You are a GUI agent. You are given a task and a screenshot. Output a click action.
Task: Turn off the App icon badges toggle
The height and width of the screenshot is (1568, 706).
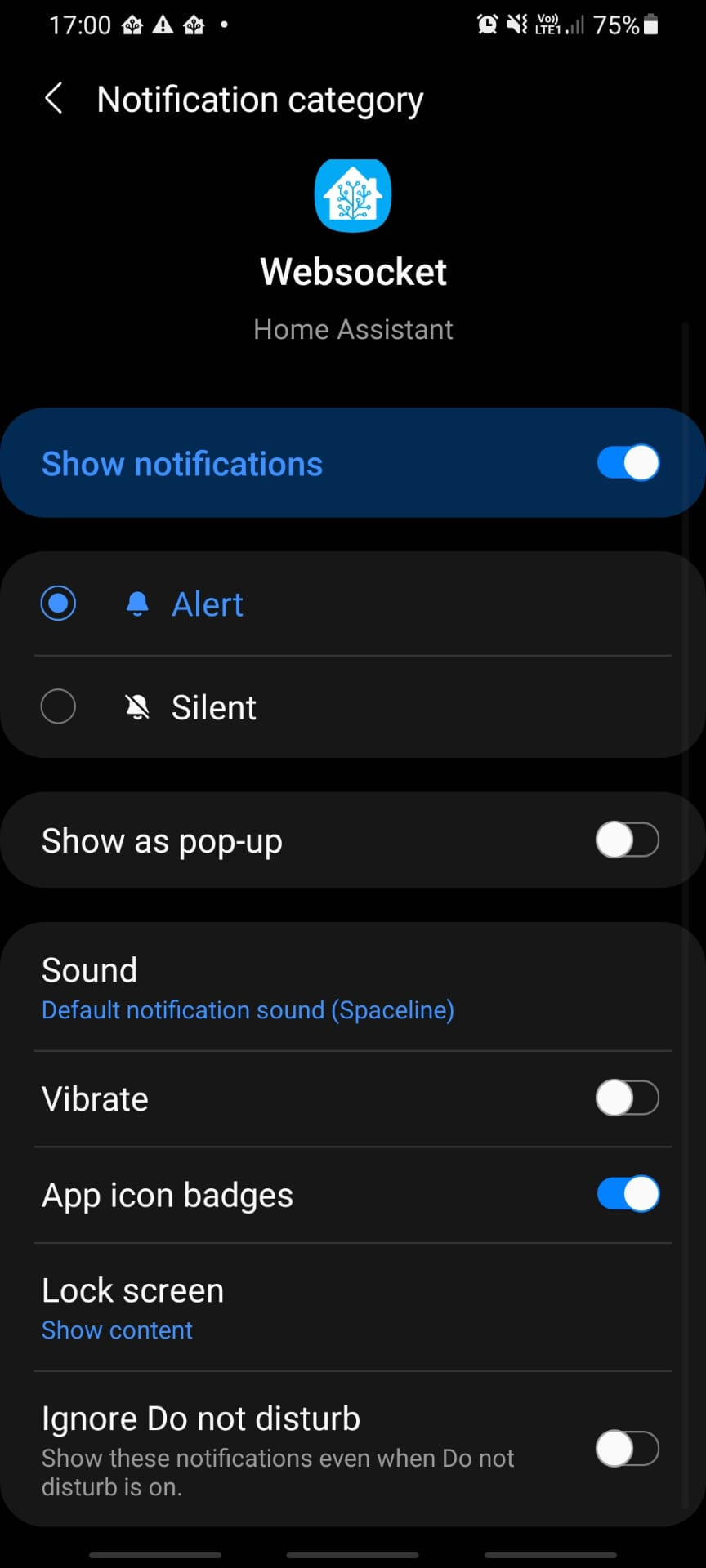tap(628, 1194)
